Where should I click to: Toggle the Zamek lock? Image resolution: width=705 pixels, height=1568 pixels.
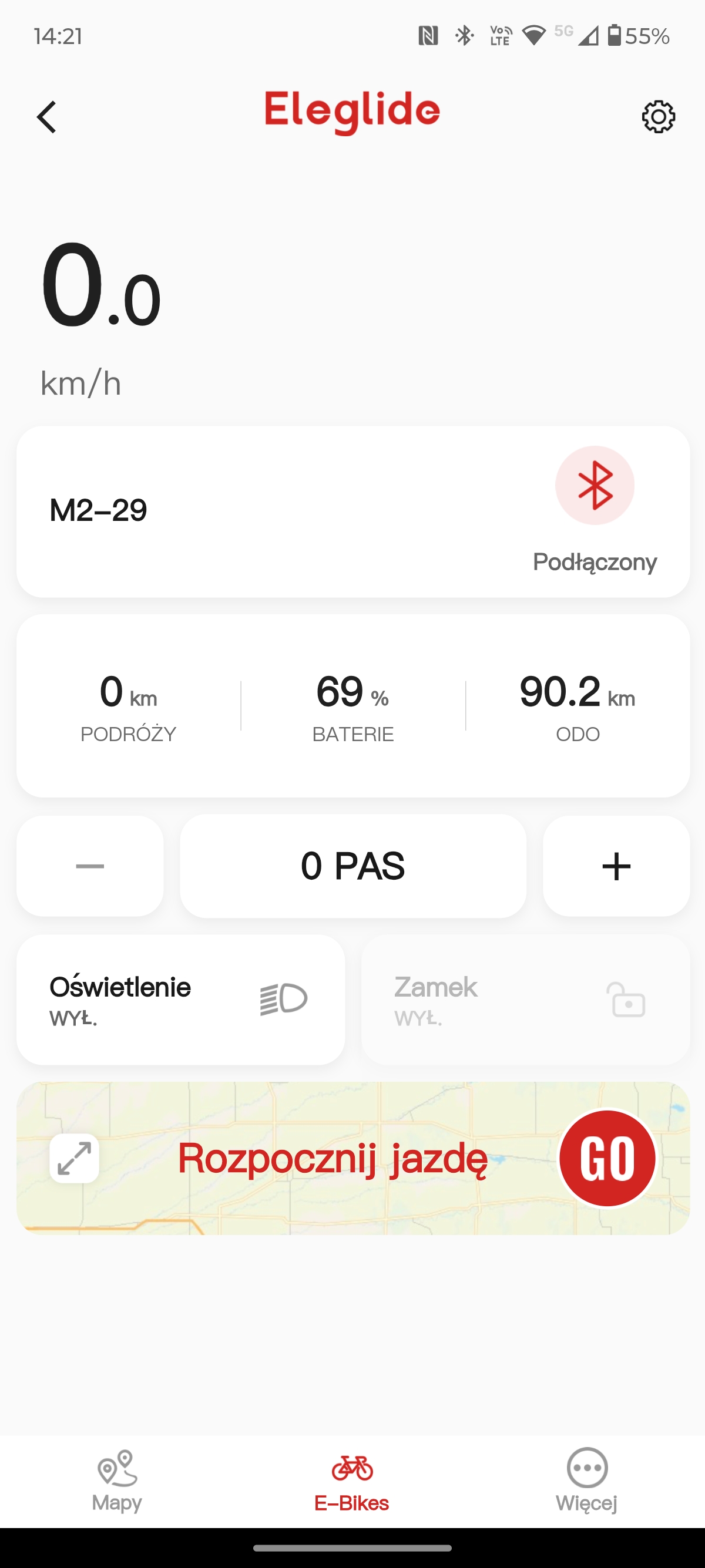coord(525,1000)
